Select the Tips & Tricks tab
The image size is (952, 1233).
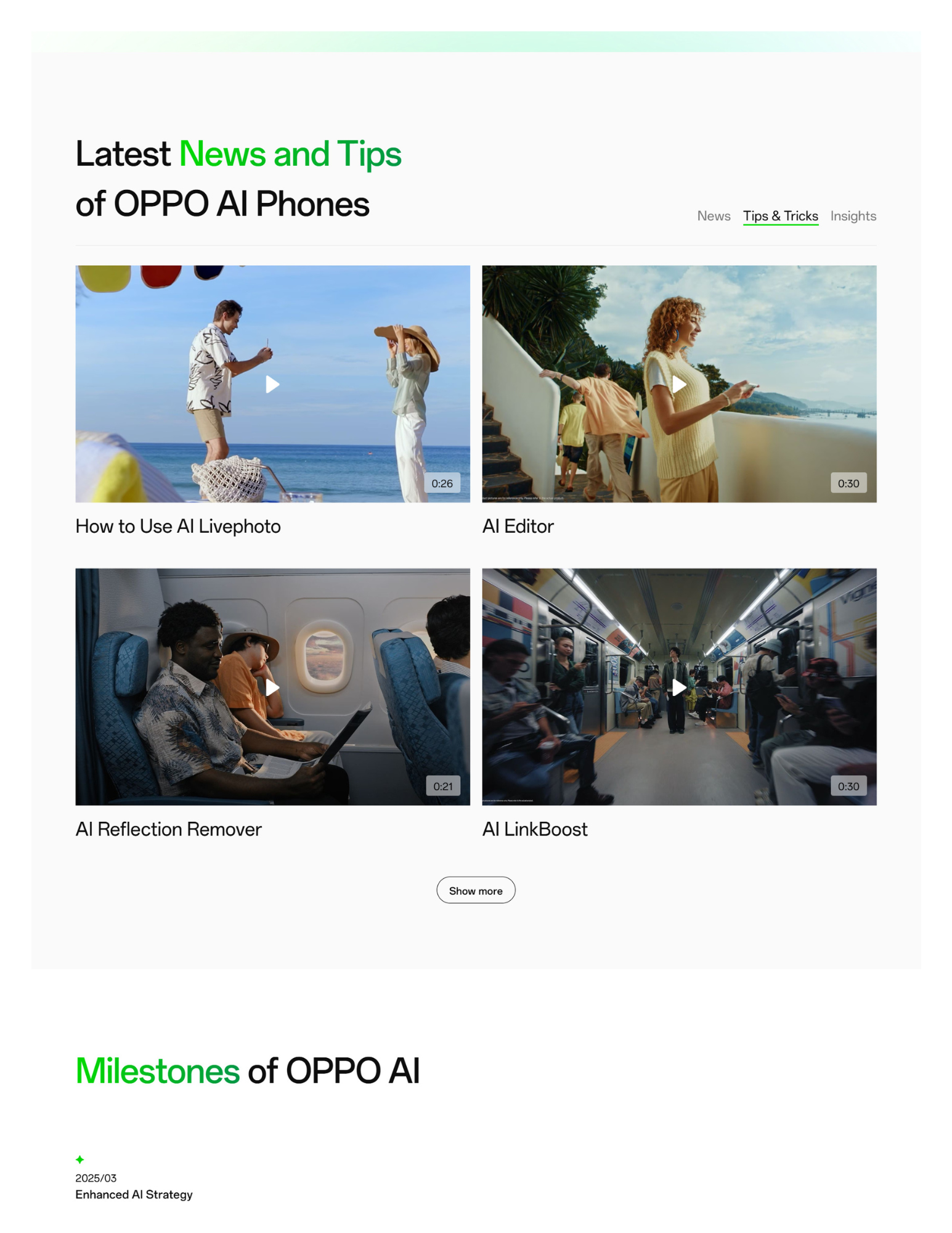tap(779, 216)
